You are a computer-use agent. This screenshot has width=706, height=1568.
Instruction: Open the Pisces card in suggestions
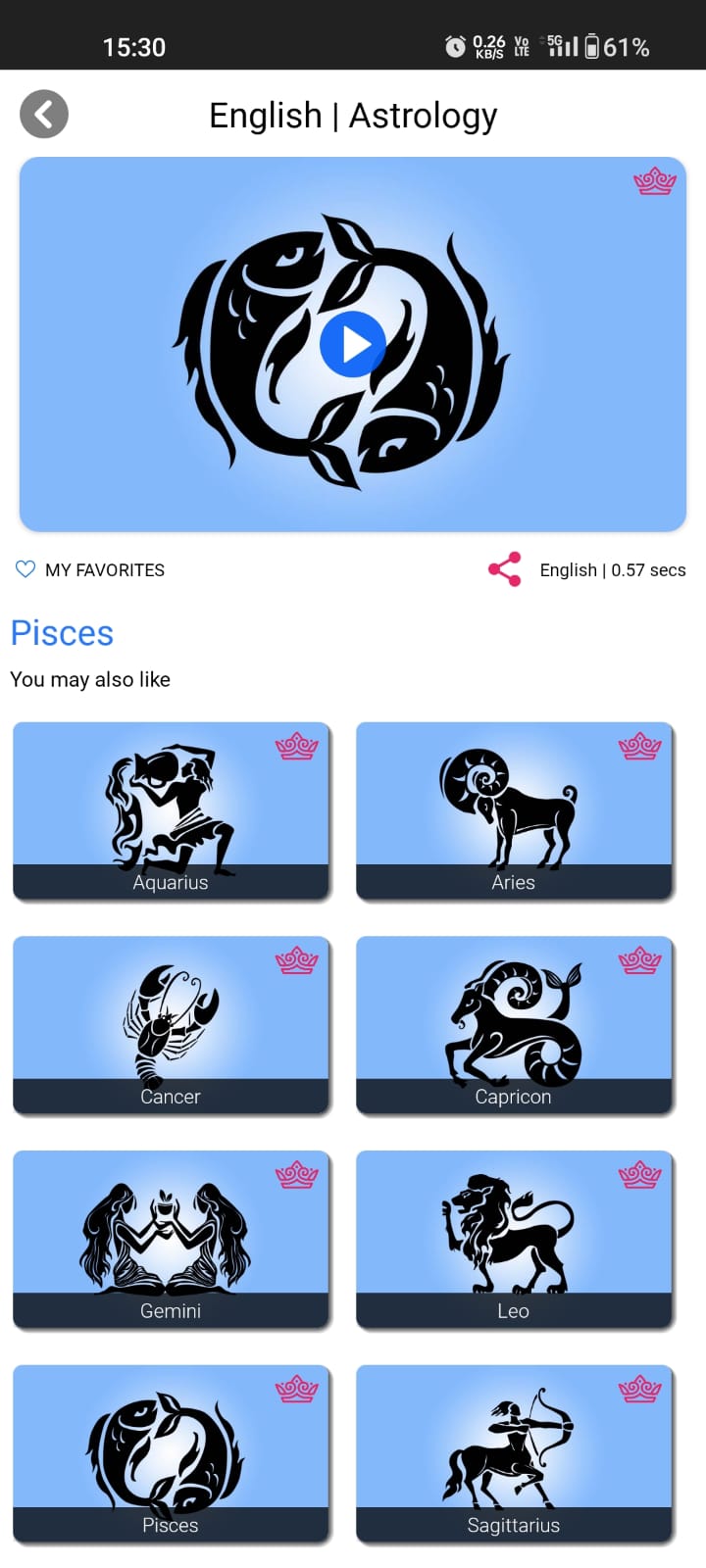click(171, 1453)
